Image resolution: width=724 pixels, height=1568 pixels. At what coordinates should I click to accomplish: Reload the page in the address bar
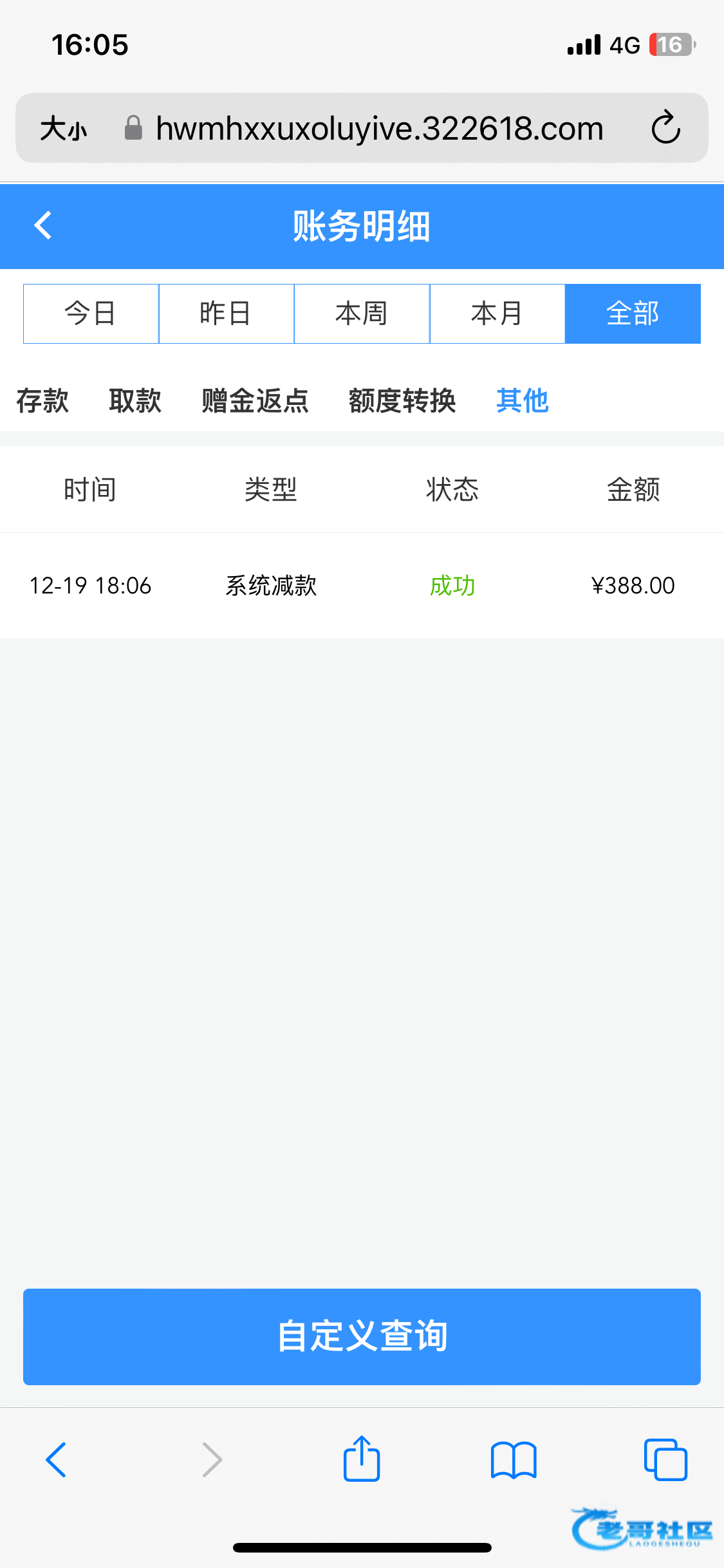click(665, 127)
